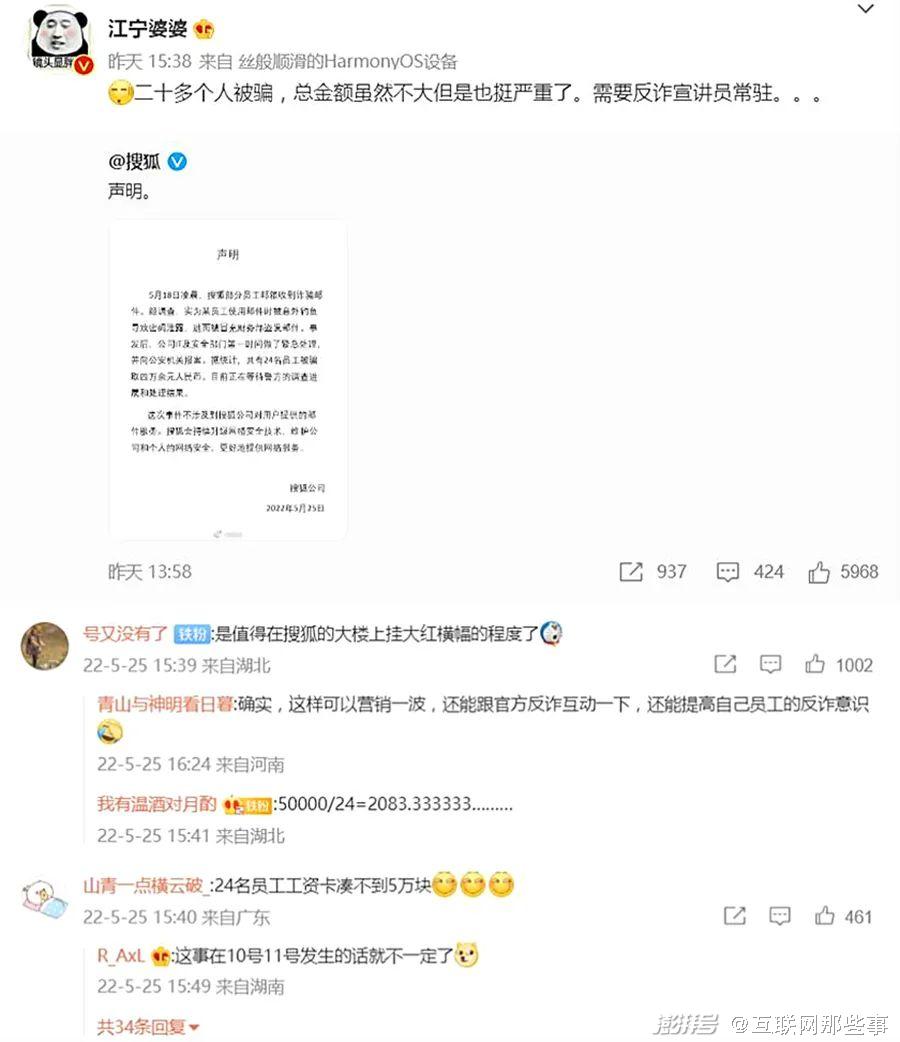Open the @搜狐 account link

[135, 162]
